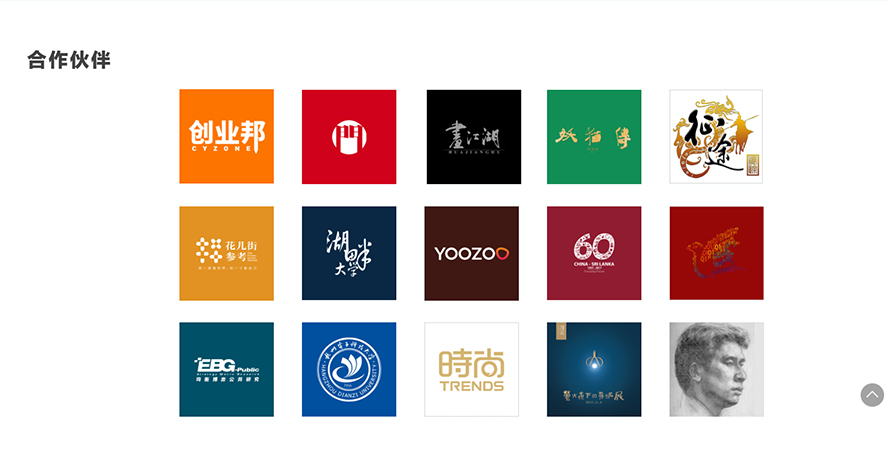Viewport: 888px width, 450px height.
Task: Open the YOOZOO partner tile
Action: click(x=471, y=253)
